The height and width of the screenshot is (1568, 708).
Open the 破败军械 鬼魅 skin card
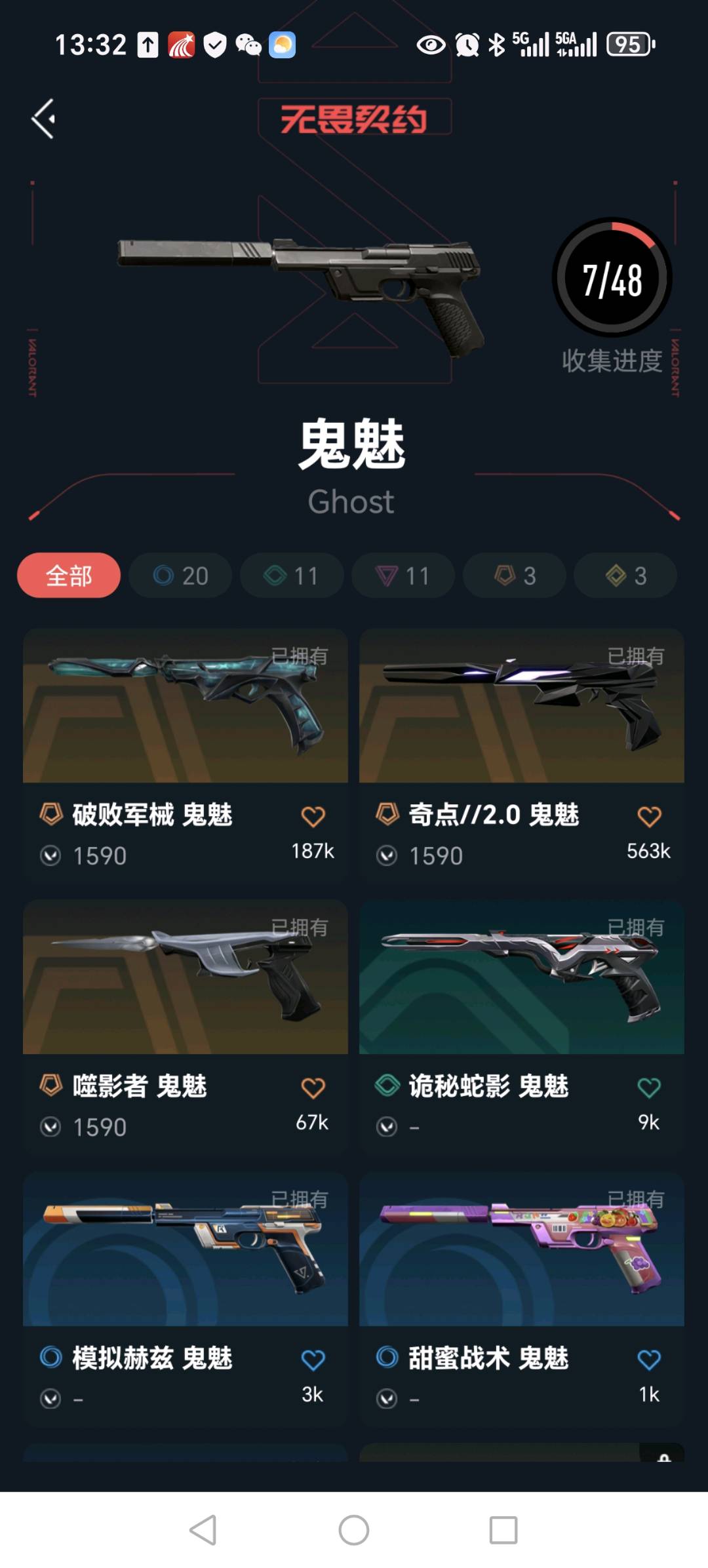click(x=186, y=708)
